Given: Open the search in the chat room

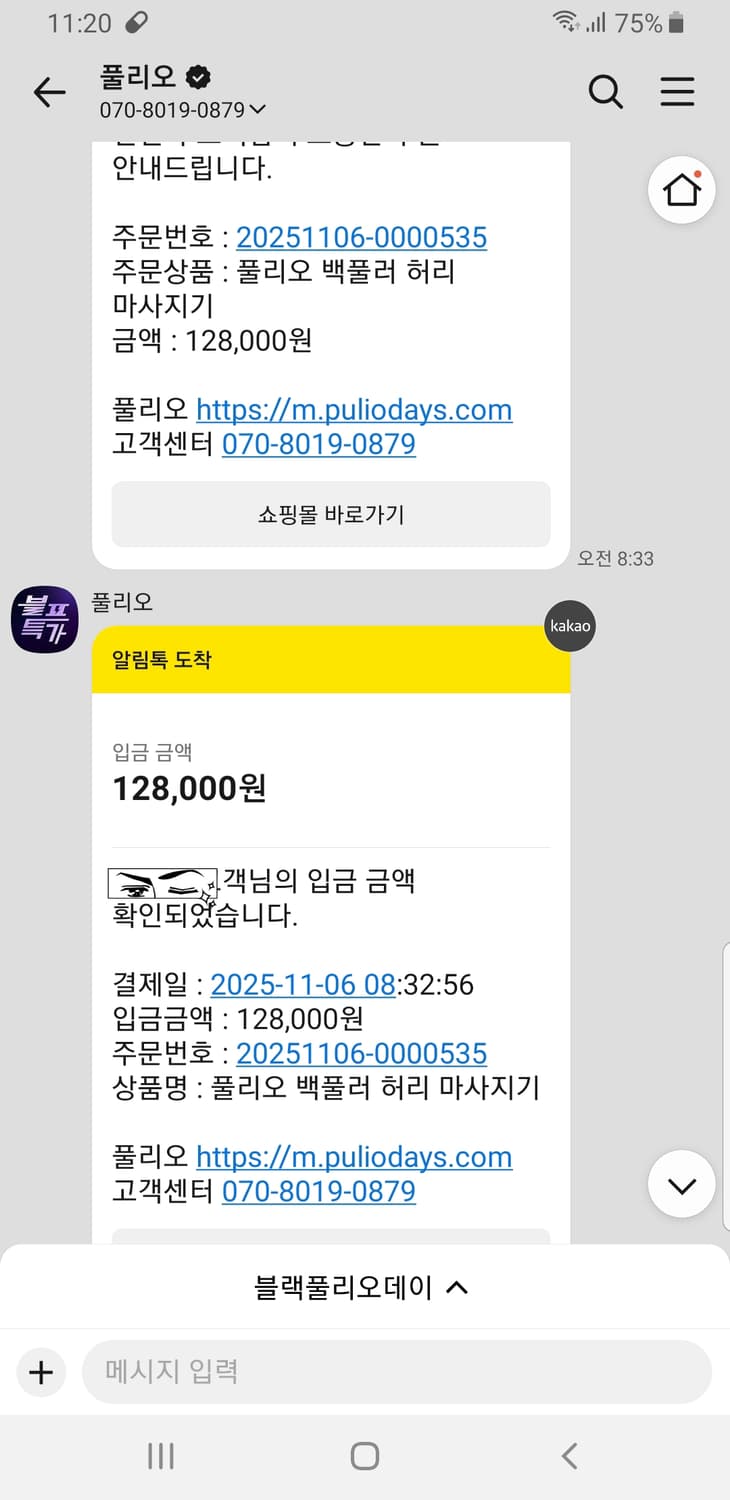Looking at the screenshot, I should click(x=606, y=91).
